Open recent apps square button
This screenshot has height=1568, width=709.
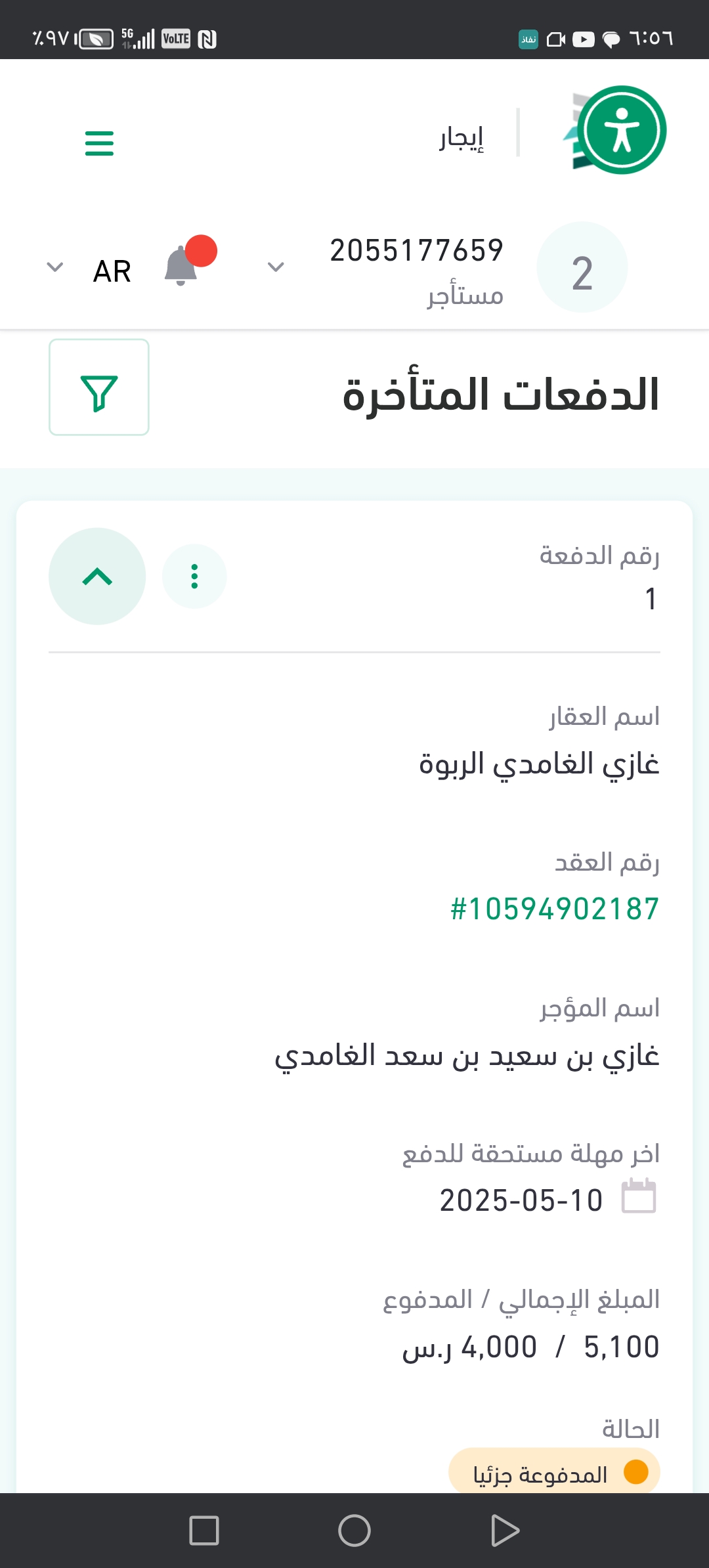pyautogui.click(x=204, y=1531)
